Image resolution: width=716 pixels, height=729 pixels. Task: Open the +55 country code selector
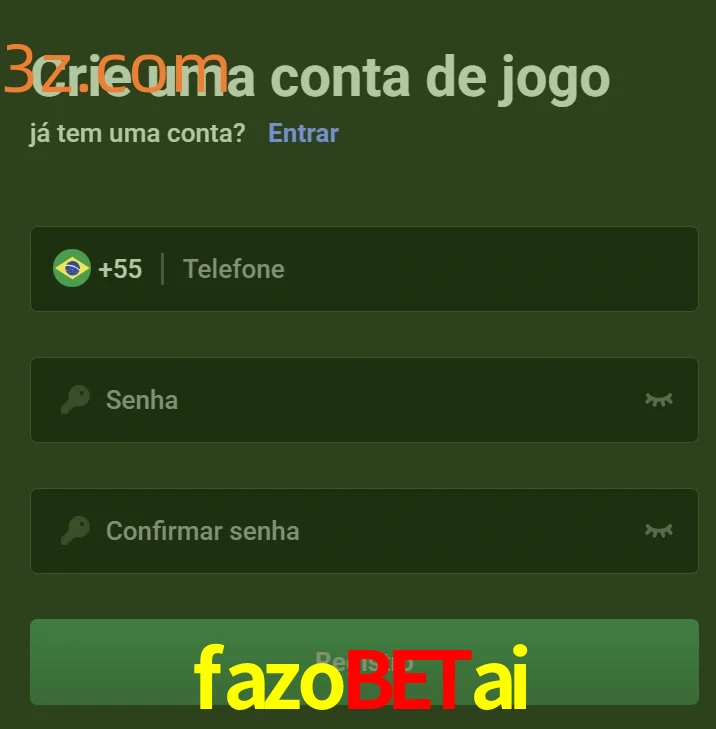tap(99, 269)
